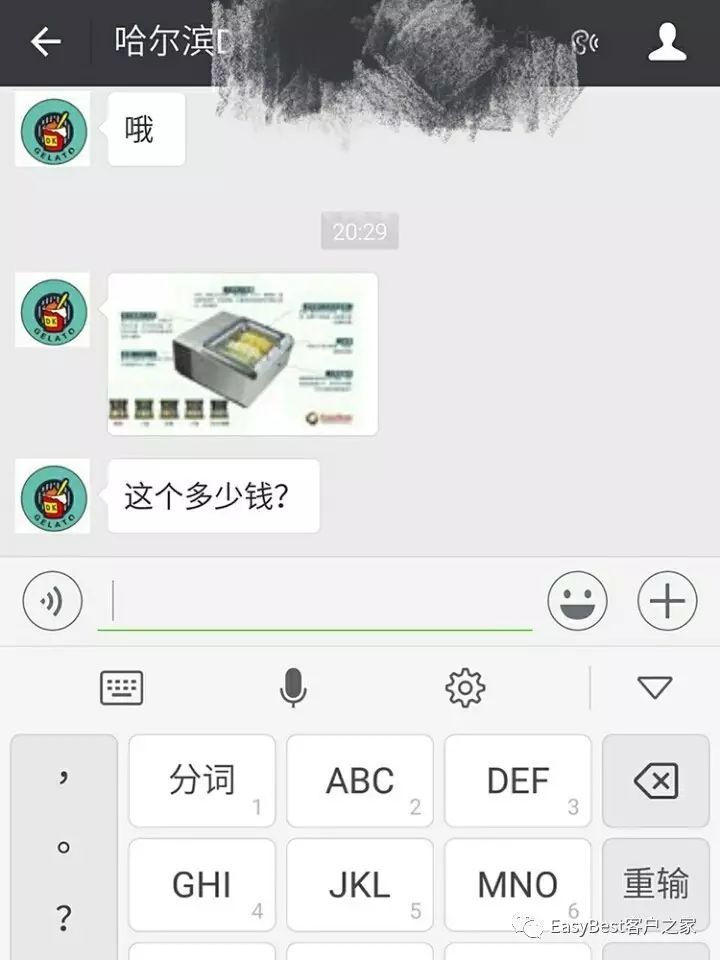Screen dimensions: 720x960
Task: Open avatar of sender asking 这个多少钱
Action: (52, 496)
